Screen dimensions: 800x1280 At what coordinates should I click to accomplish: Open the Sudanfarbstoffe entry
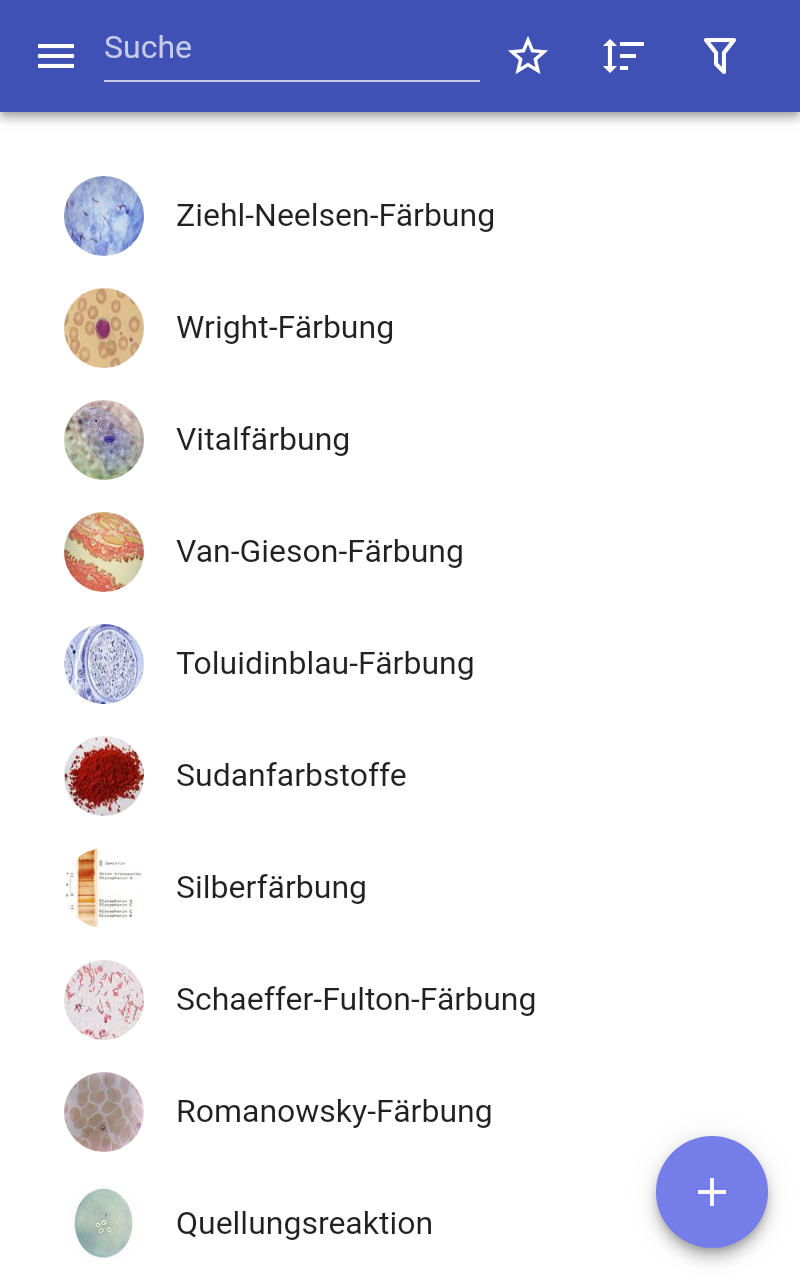click(291, 776)
